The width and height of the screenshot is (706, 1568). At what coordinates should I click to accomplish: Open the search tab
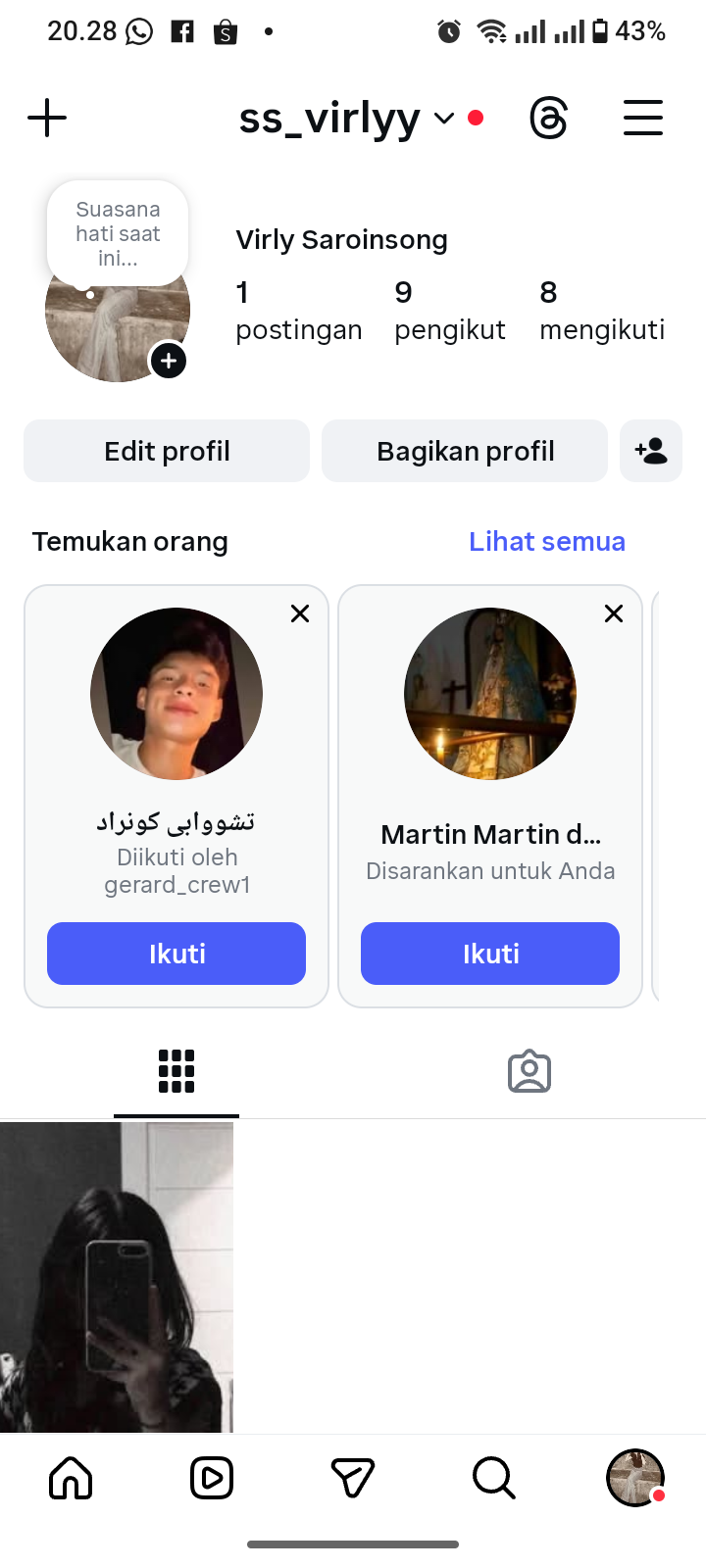pos(494,1478)
